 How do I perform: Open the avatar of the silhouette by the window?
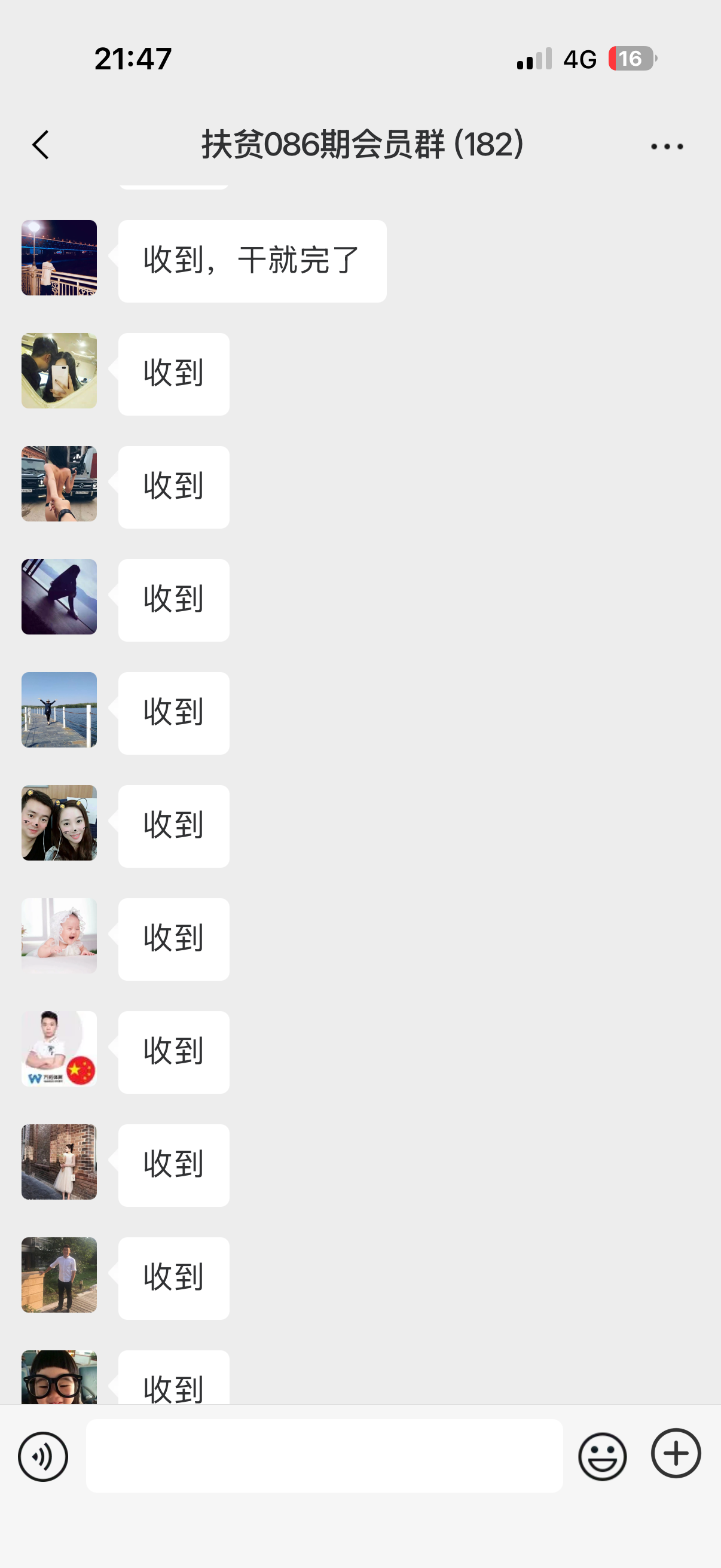[x=59, y=597]
